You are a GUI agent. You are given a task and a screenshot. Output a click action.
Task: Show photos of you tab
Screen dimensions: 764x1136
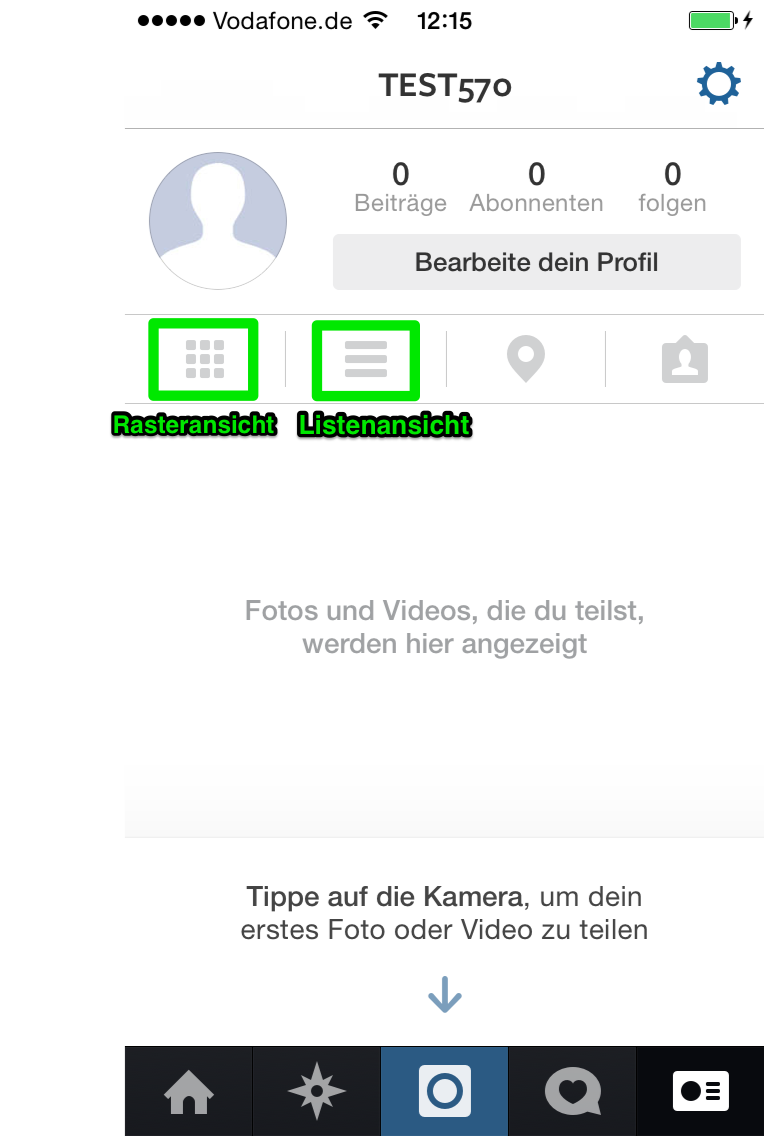(x=685, y=360)
